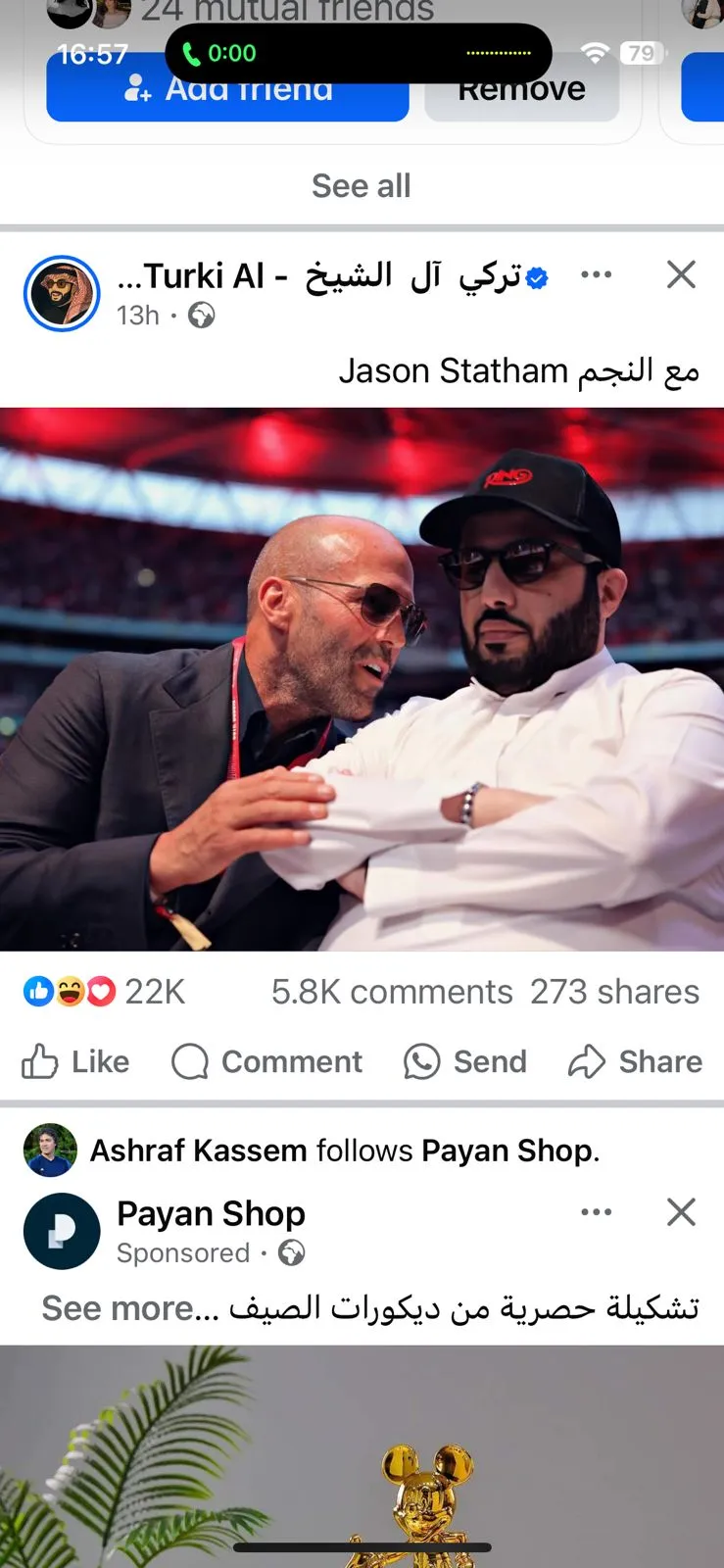Open the 5.8K comments

392,992
